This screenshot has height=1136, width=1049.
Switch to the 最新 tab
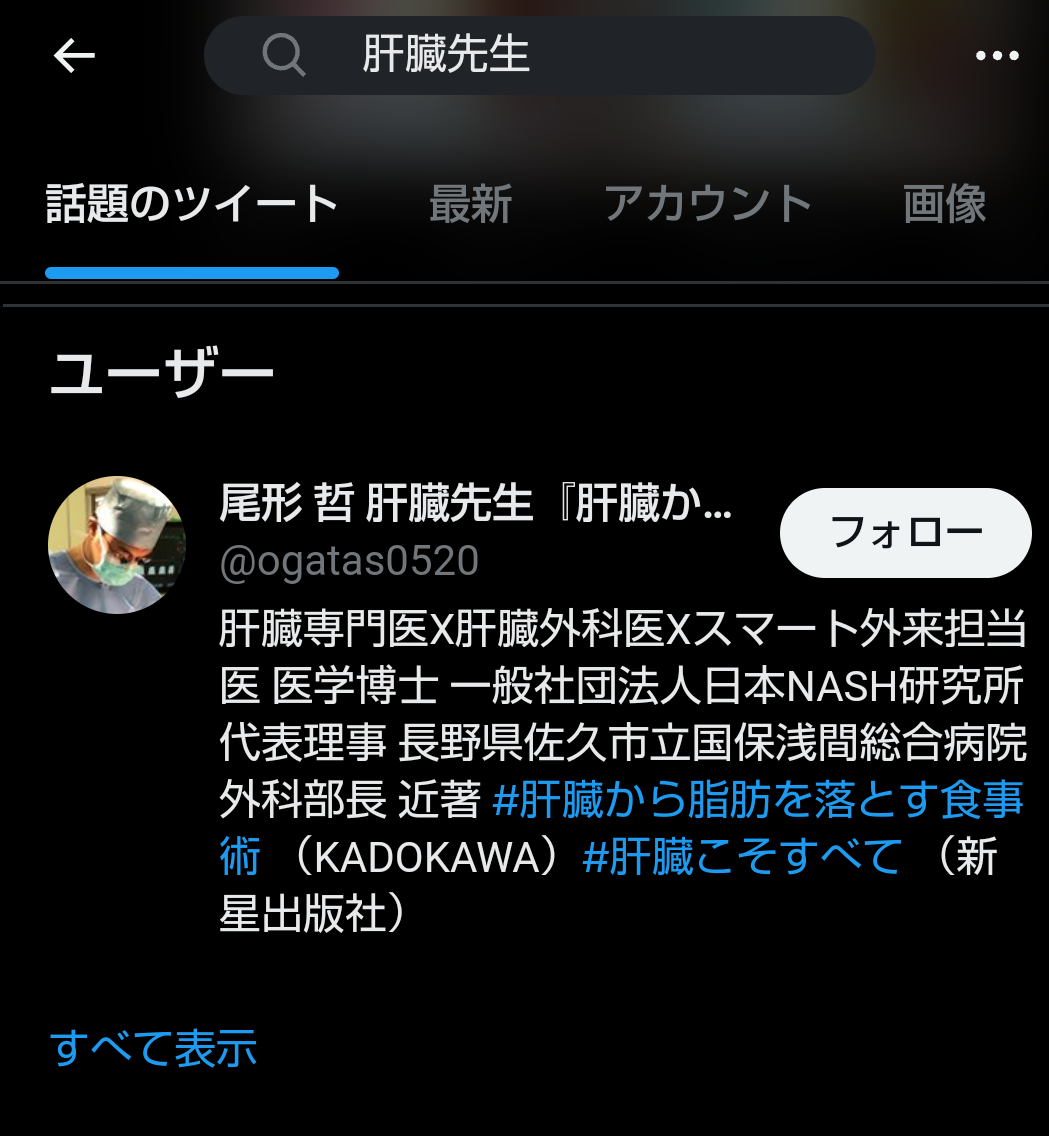pos(470,205)
